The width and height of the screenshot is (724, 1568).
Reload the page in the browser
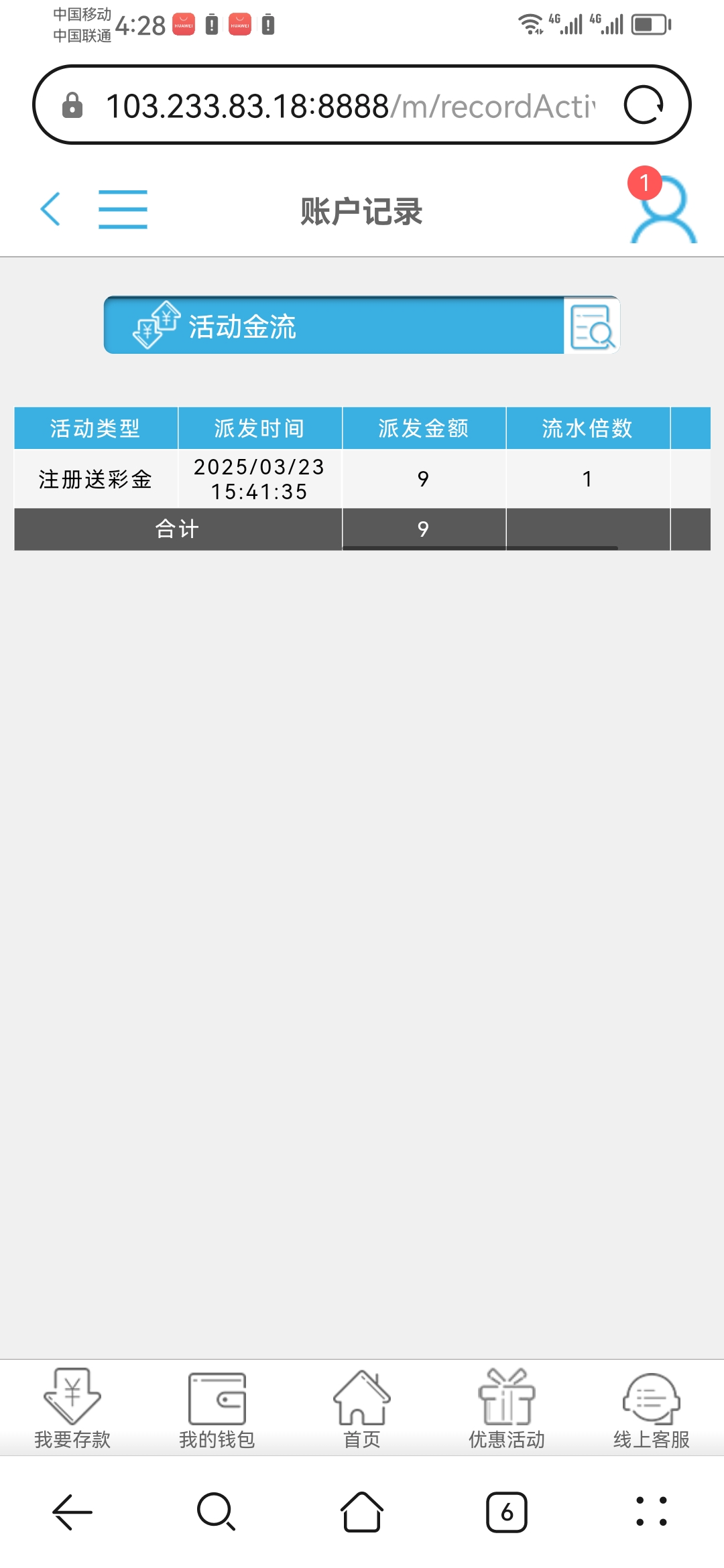point(644,105)
